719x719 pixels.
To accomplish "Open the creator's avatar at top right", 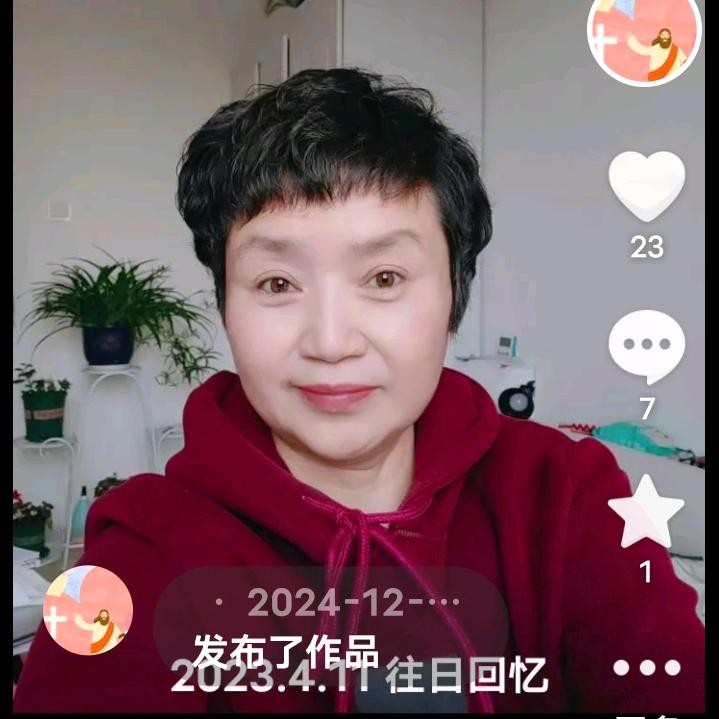I will [x=643, y=38].
